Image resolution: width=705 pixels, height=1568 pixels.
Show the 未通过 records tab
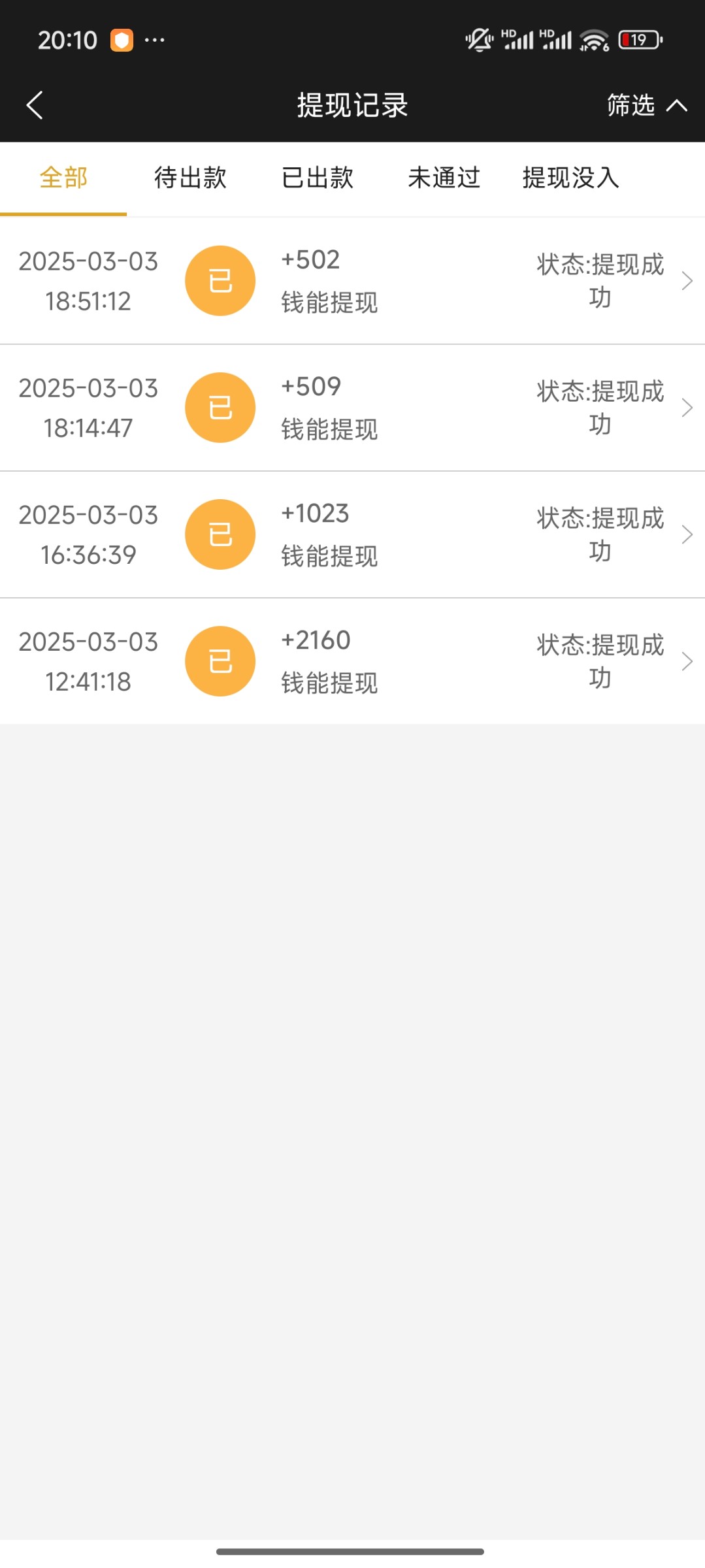point(444,178)
